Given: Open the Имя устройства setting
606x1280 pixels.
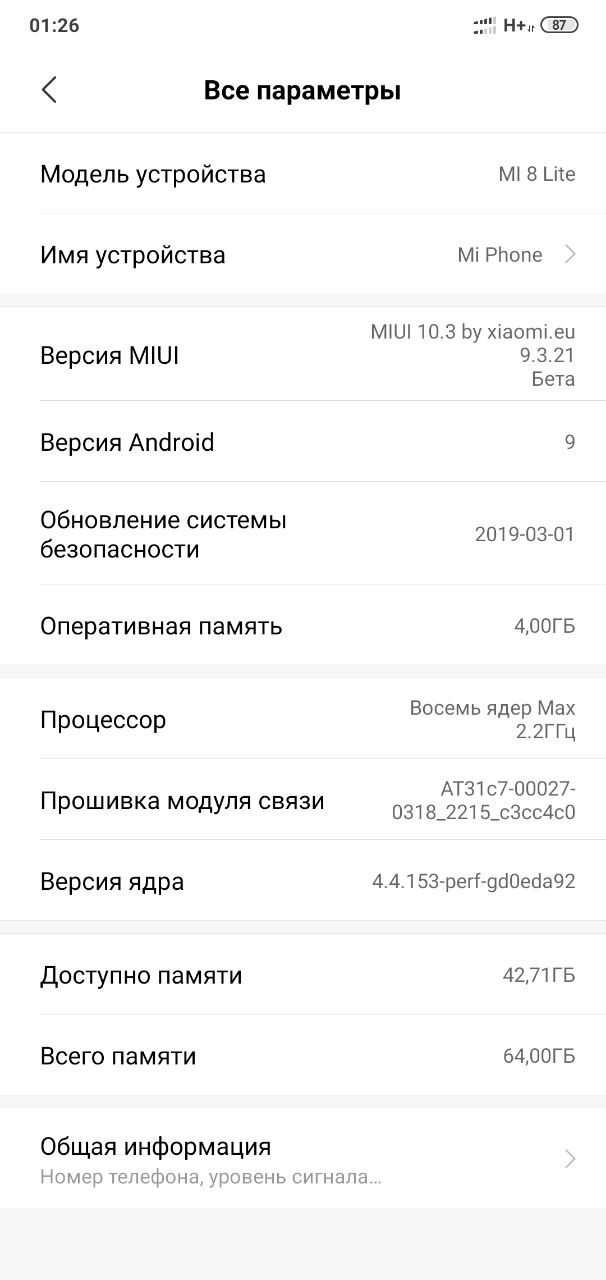Looking at the screenshot, I should (303, 254).
